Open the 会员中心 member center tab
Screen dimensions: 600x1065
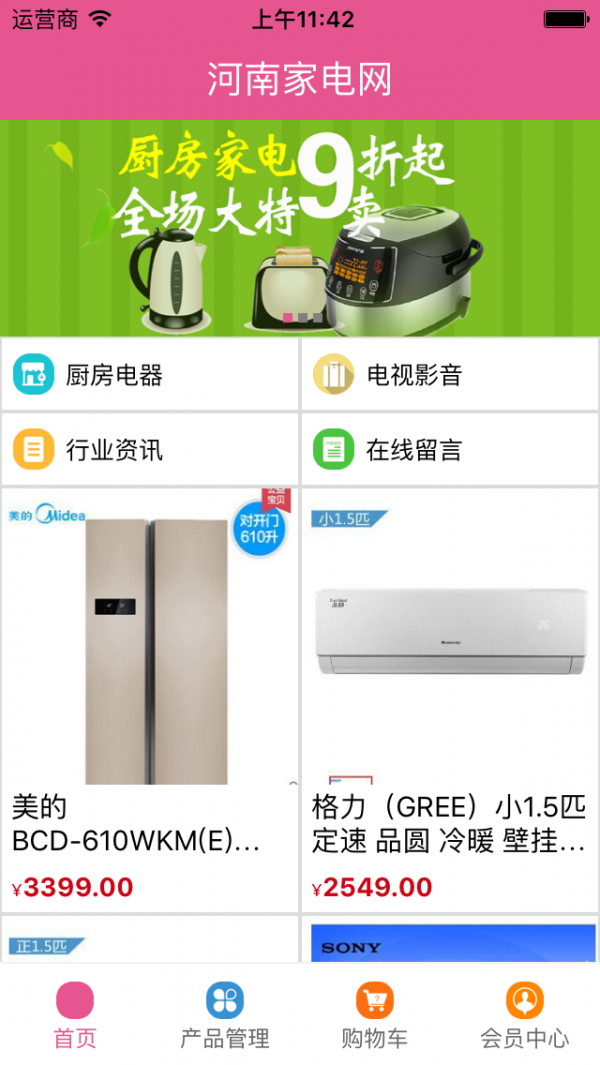click(525, 1015)
